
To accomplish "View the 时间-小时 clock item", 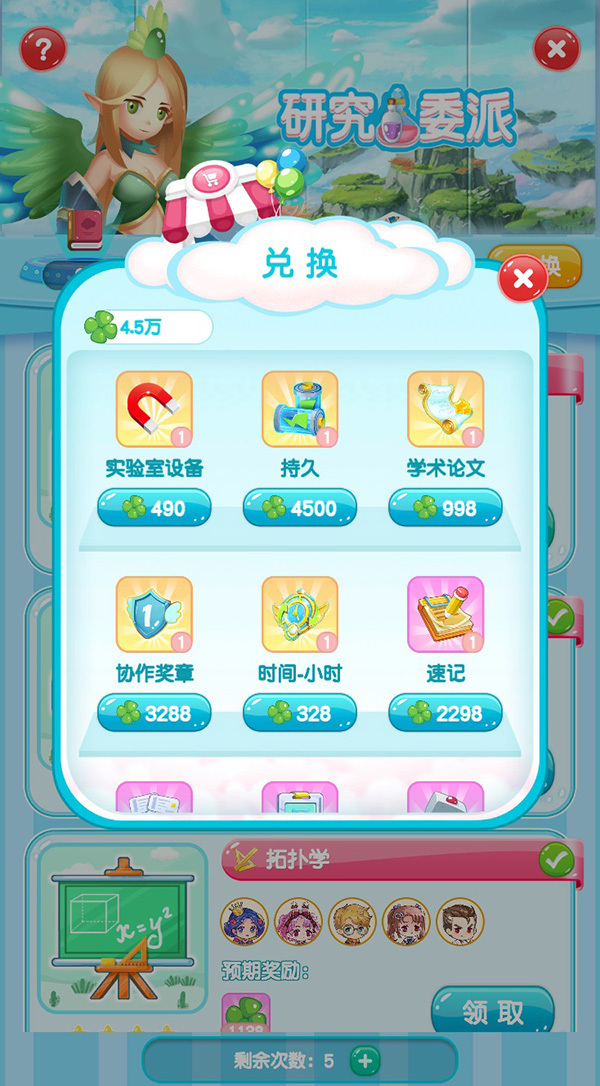I will pyautogui.click(x=300, y=614).
